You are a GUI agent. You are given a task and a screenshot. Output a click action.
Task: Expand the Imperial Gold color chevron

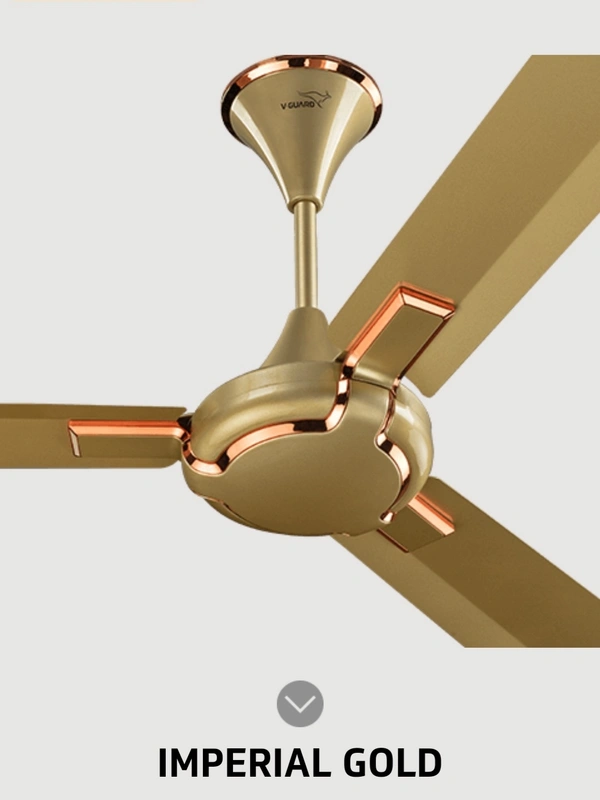(300, 704)
